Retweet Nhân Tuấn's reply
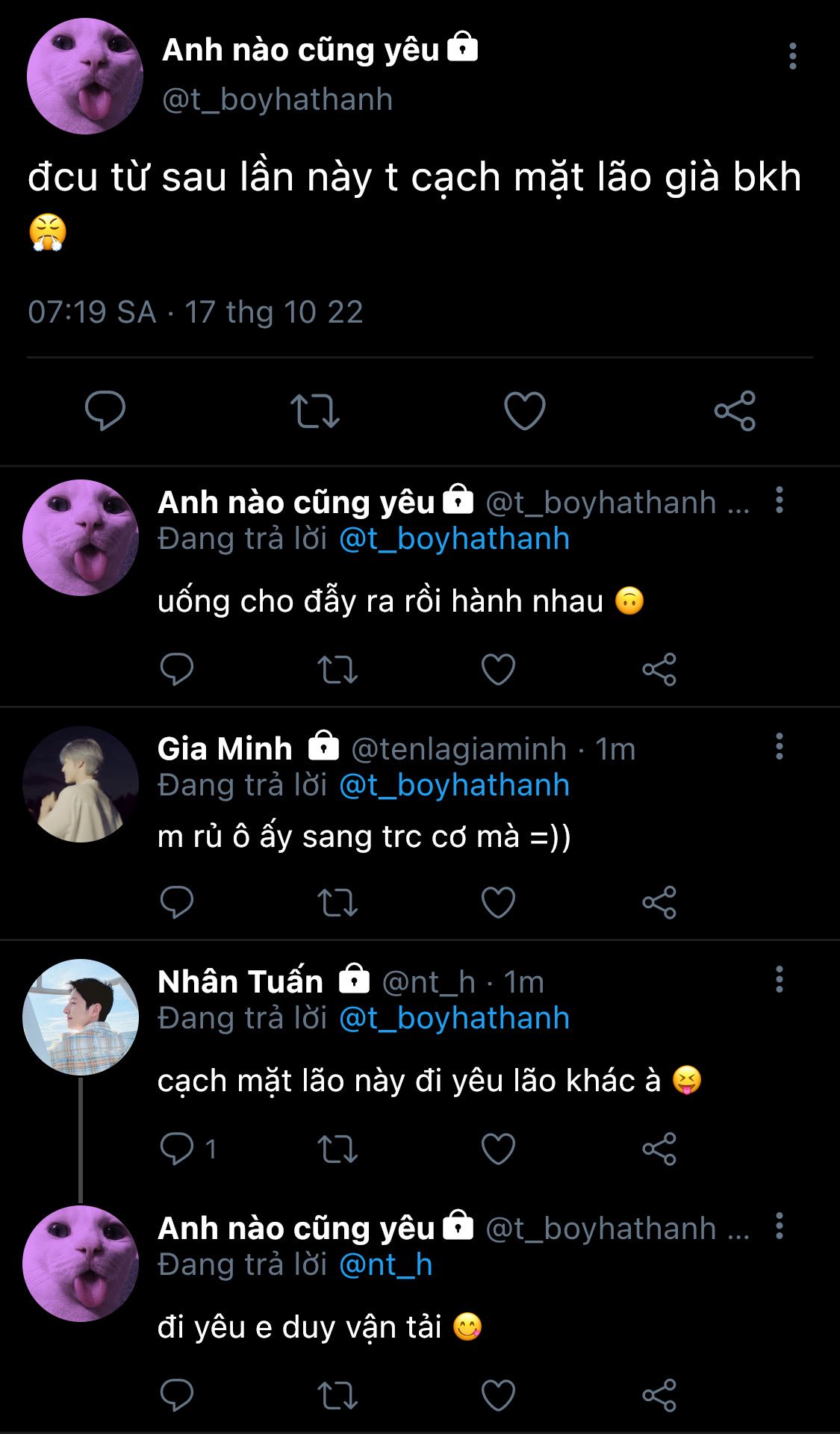 337,1149
